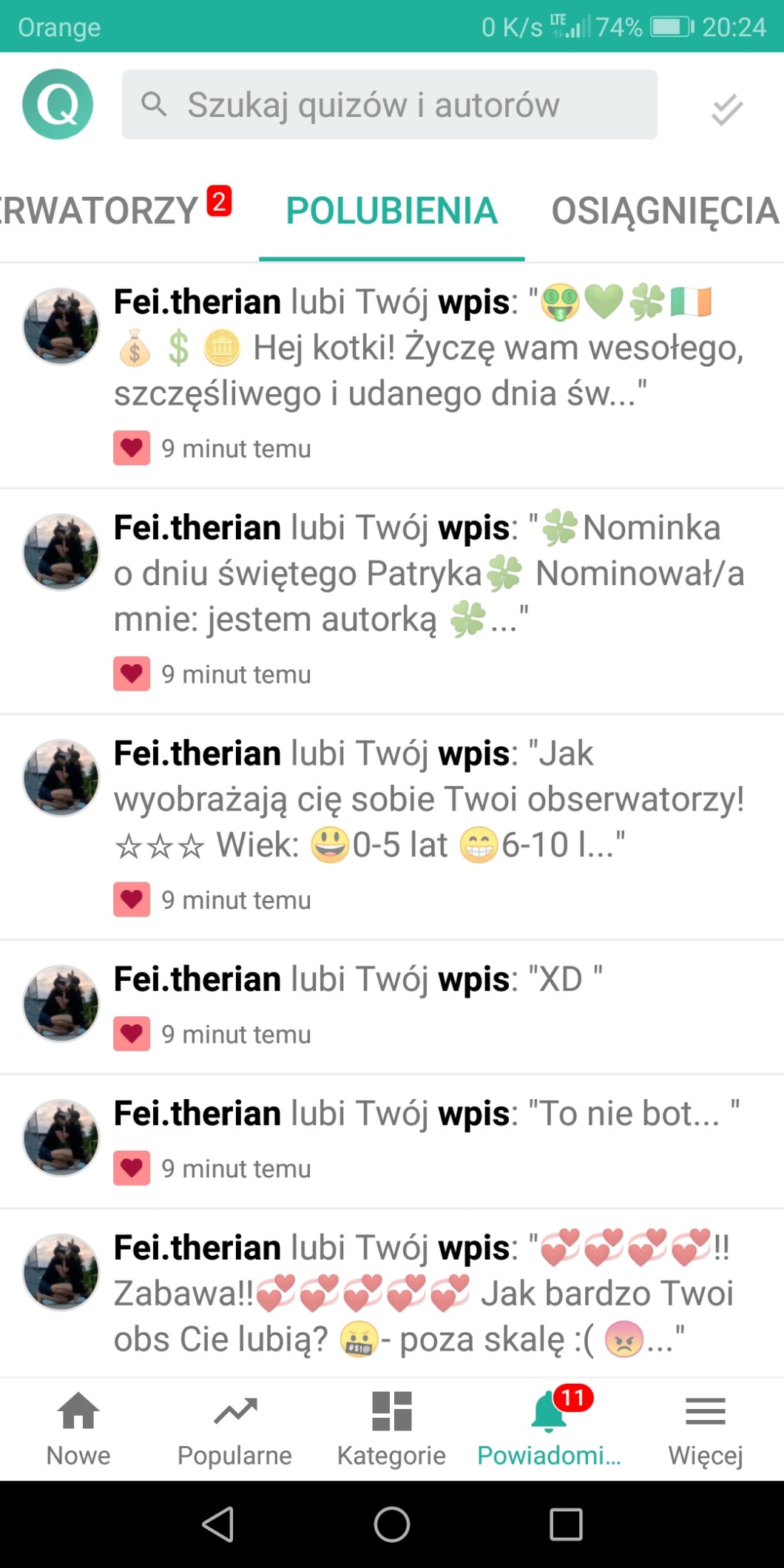Select the Polubienia tab
The image size is (784, 1568).
(x=391, y=210)
